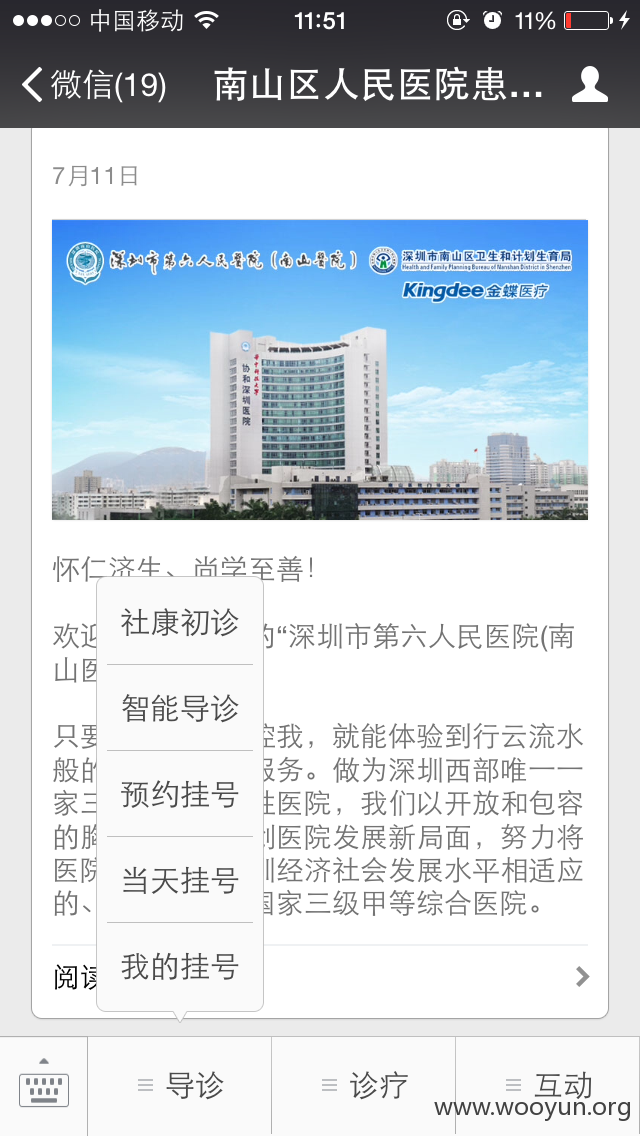The width and height of the screenshot is (640, 1136).
Task: Tap the read full article chevron
Action: tap(582, 977)
